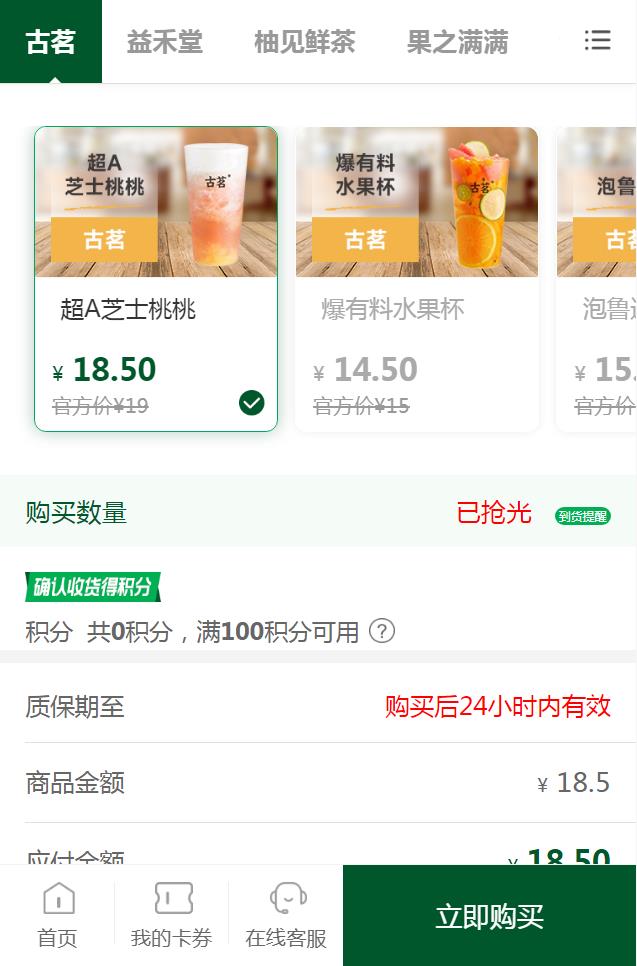Go to 首页 home
The height and width of the screenshot is (966, 637).
pyautogui.click(x=57, y=915)
